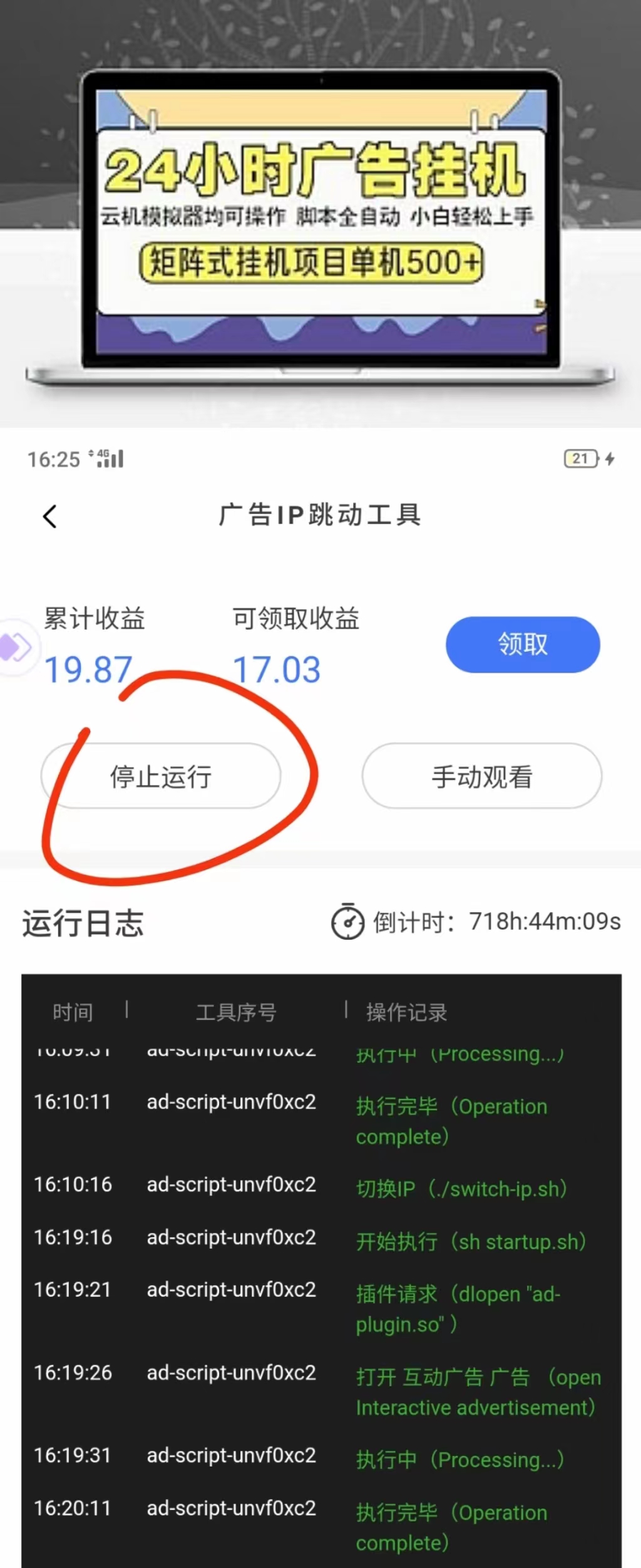Tap the signal strength bars icon

tap(113, 459)
